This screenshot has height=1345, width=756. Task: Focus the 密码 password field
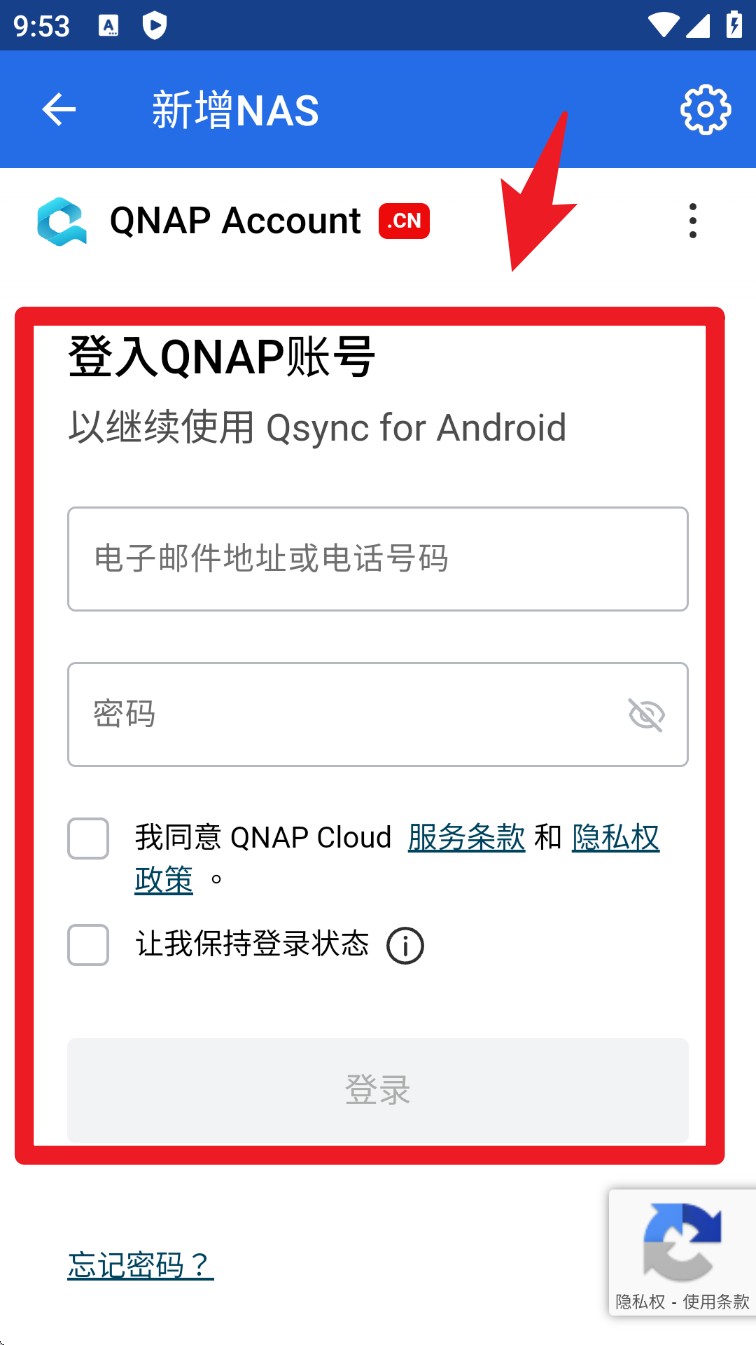[x=340, y=715]
